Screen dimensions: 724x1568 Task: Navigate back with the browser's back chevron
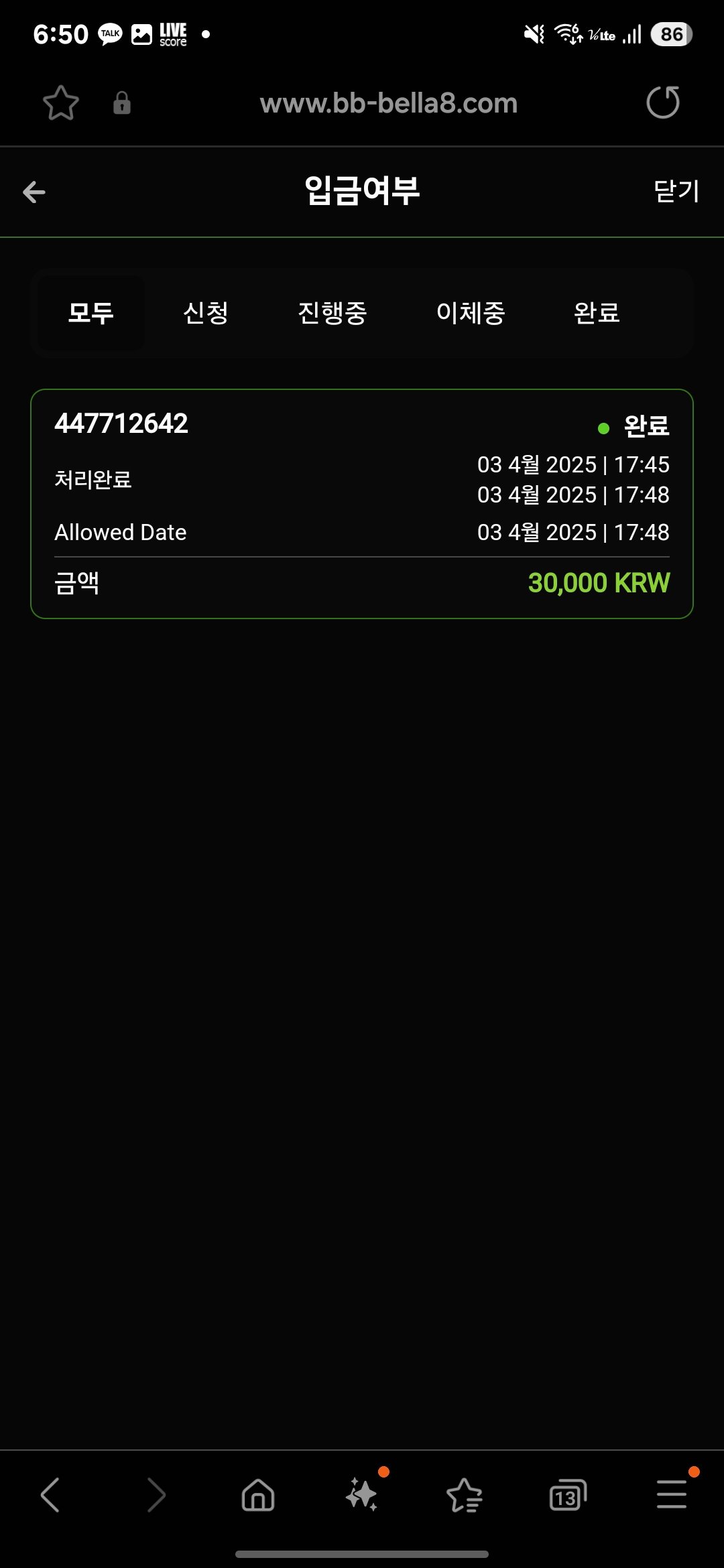pos(51,1495)
